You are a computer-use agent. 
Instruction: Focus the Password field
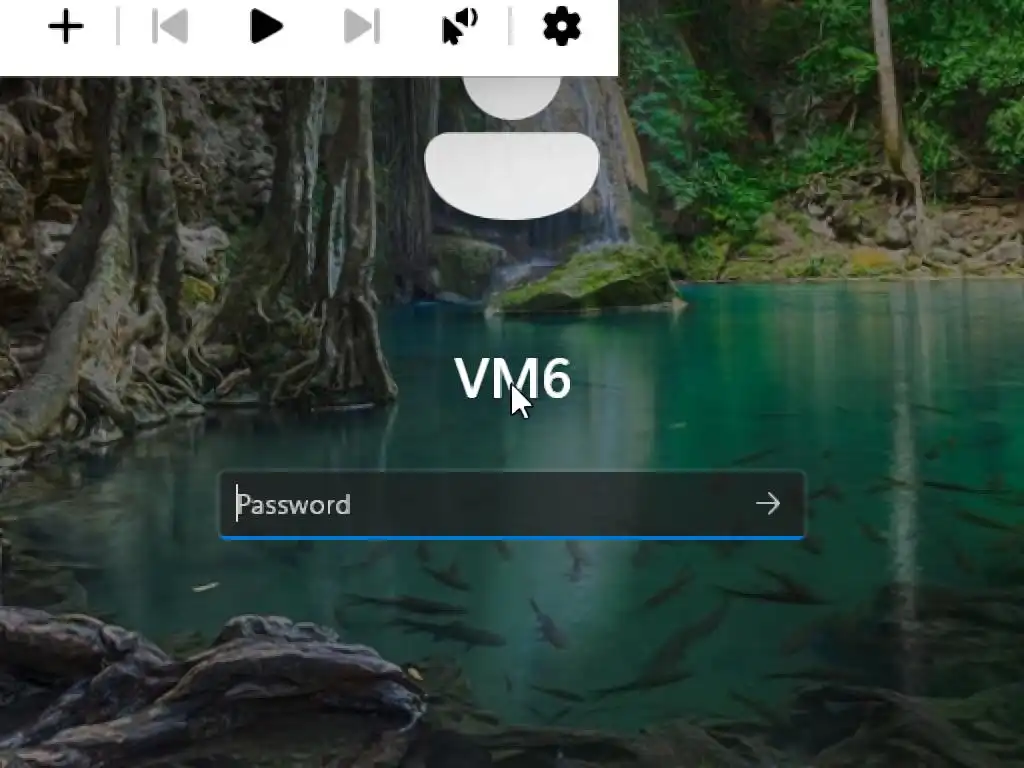coord(490,504)
